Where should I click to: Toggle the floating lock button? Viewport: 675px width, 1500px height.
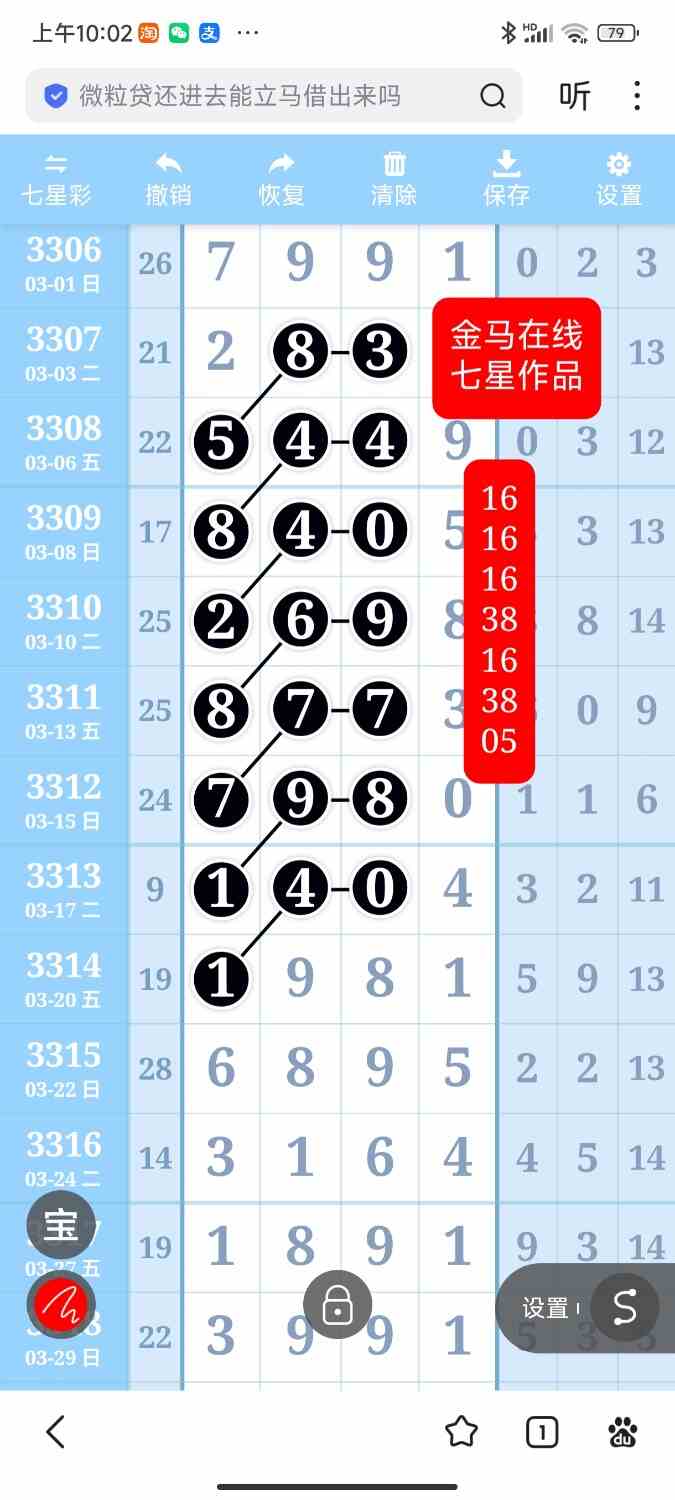point(338,1304)
